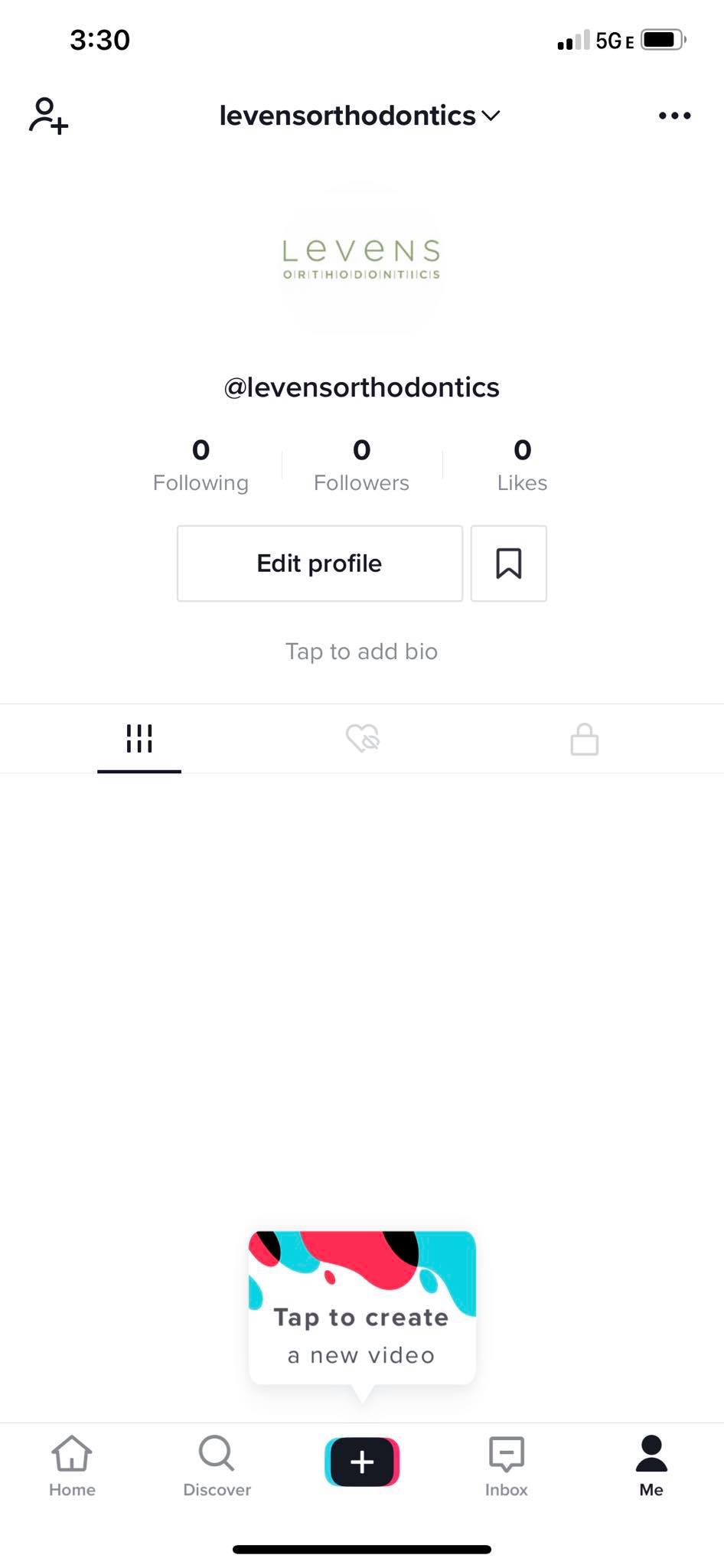
Task: View the Followers list
Action: point(361,465)
